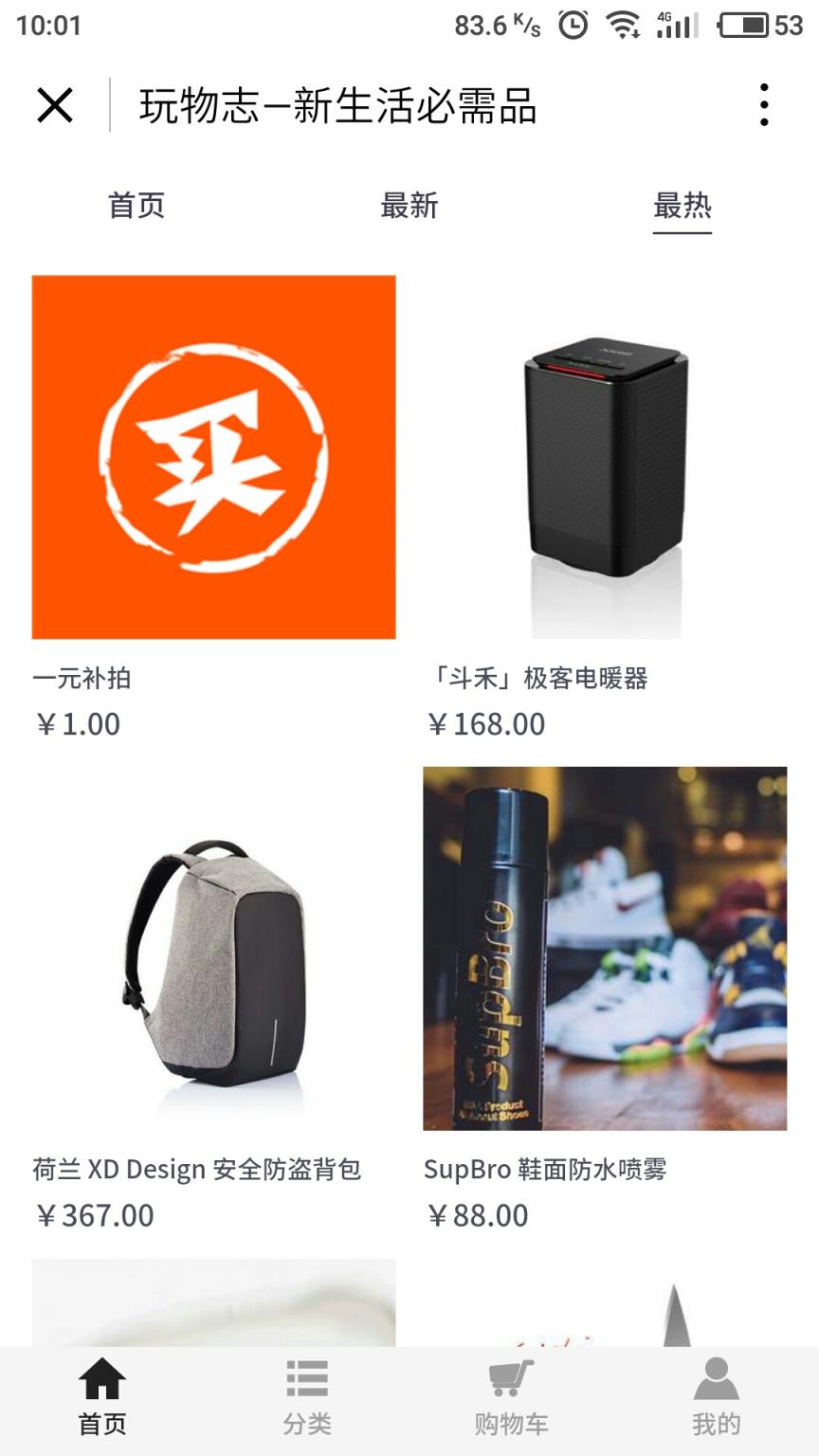The image size is (819, 1456).
Task: Click the orange 买 logo image
Action: click(x=212, y=456)
